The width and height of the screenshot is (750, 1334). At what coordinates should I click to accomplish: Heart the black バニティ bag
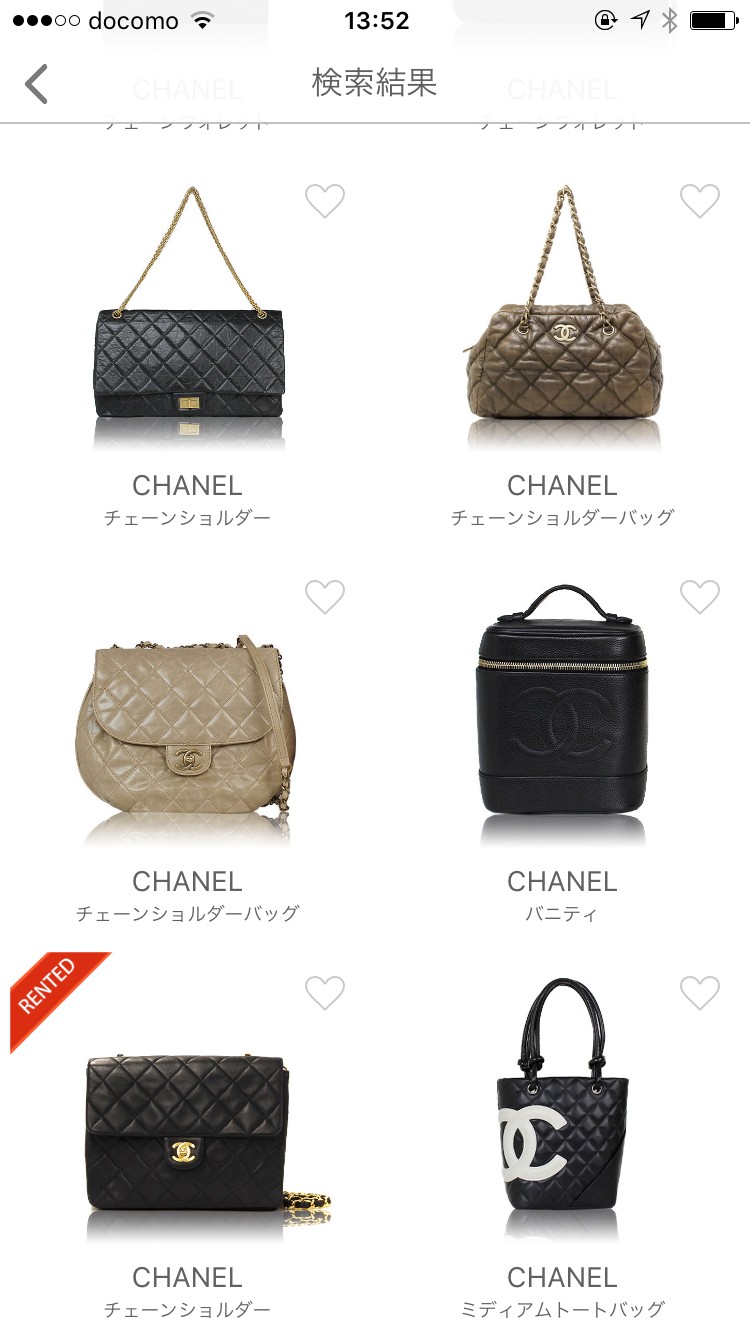tap(700, 597)
